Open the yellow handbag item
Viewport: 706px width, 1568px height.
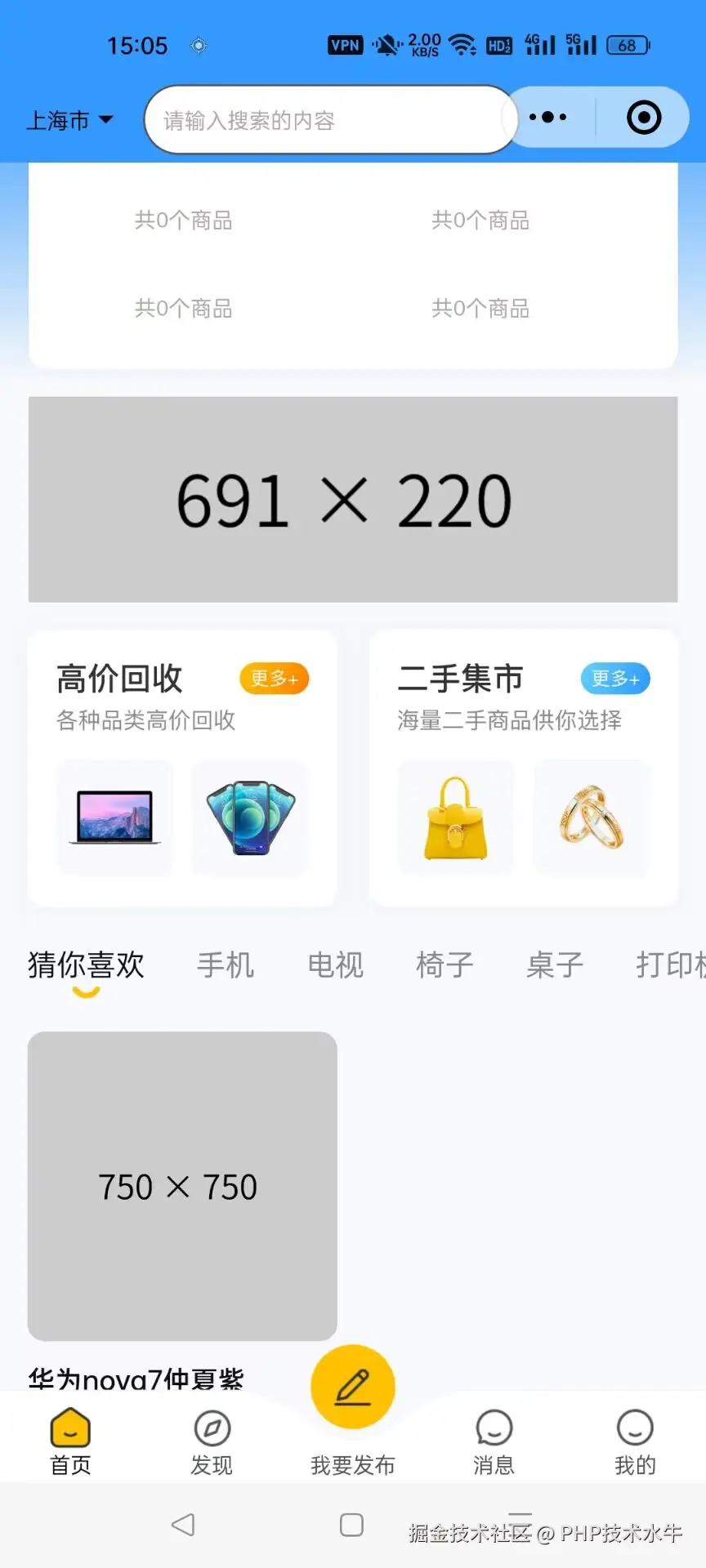pyautogui.click(x=456, y=817)
